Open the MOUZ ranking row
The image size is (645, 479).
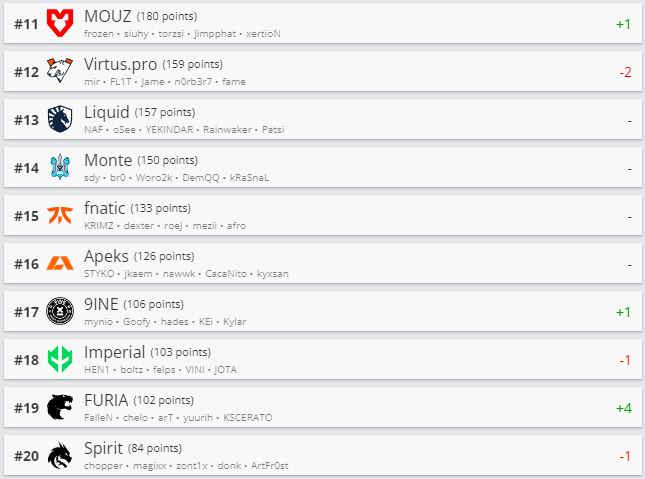320,23
